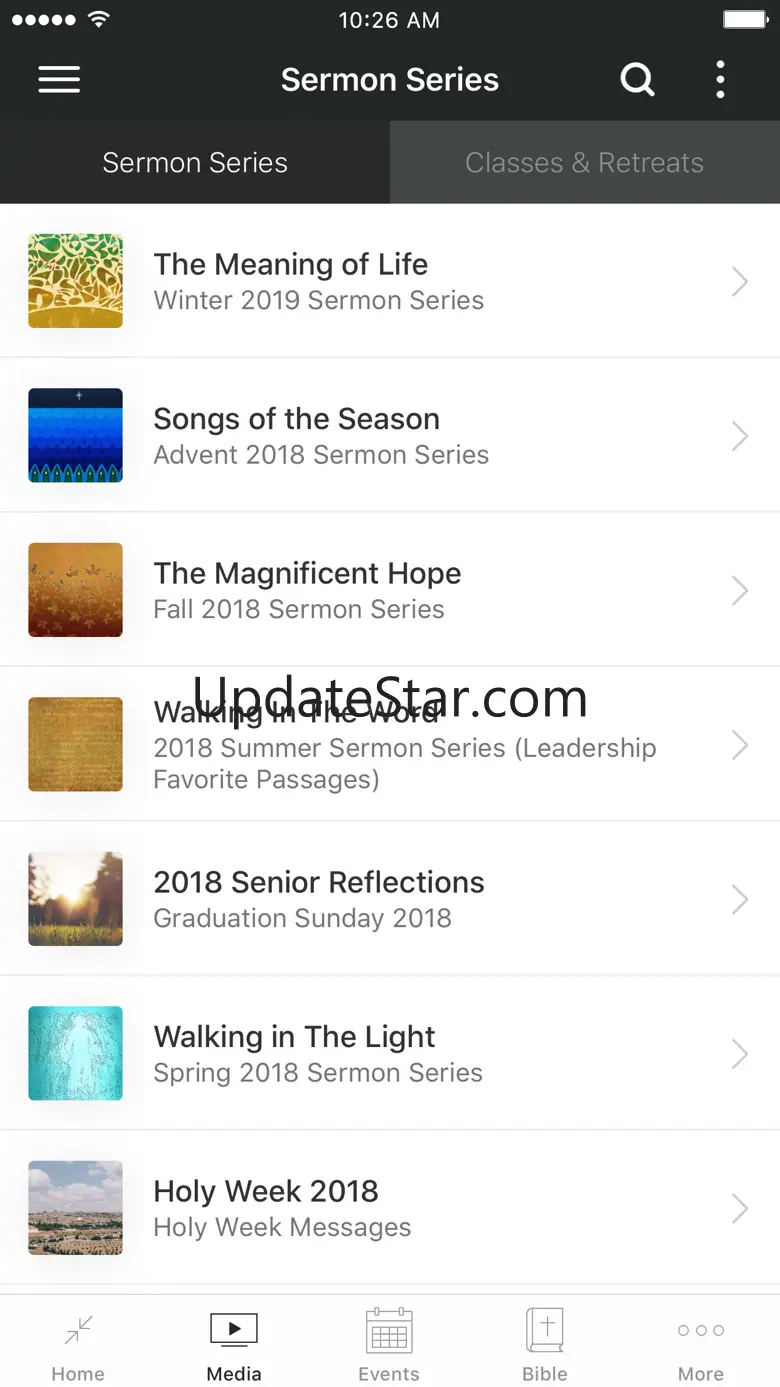View Songs of the Season series

(390, 436)
